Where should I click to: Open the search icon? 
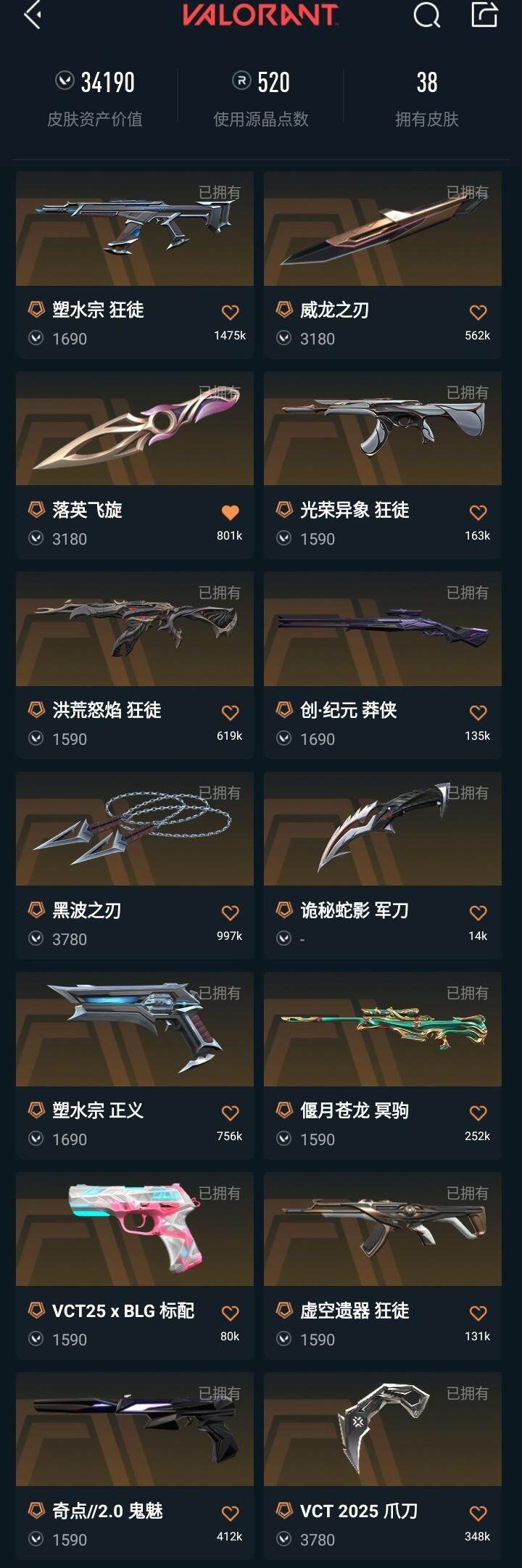(426, 15)
